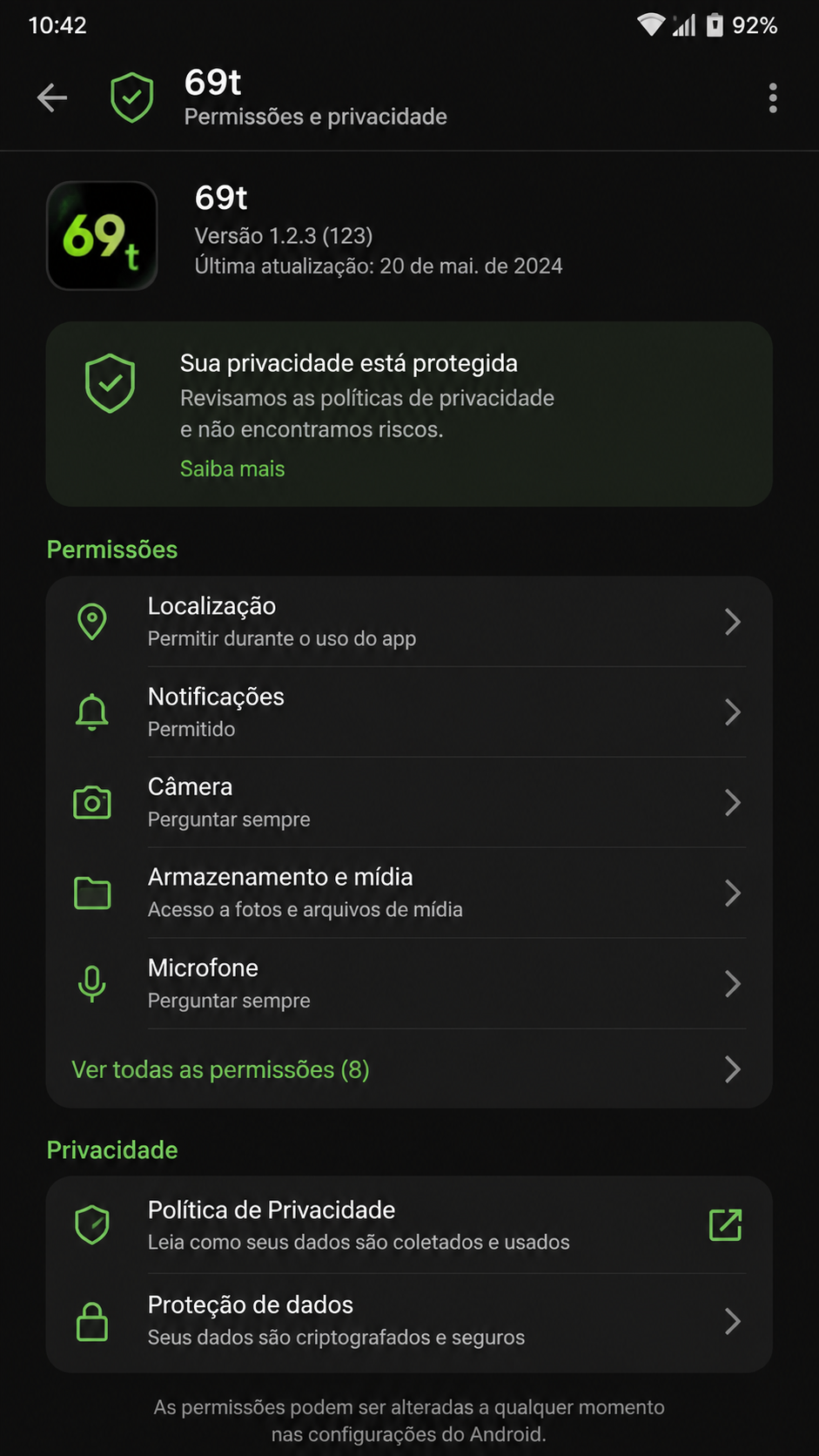Open Notificações permission settings
The image size is (819, 1456).
coord(409,712)
